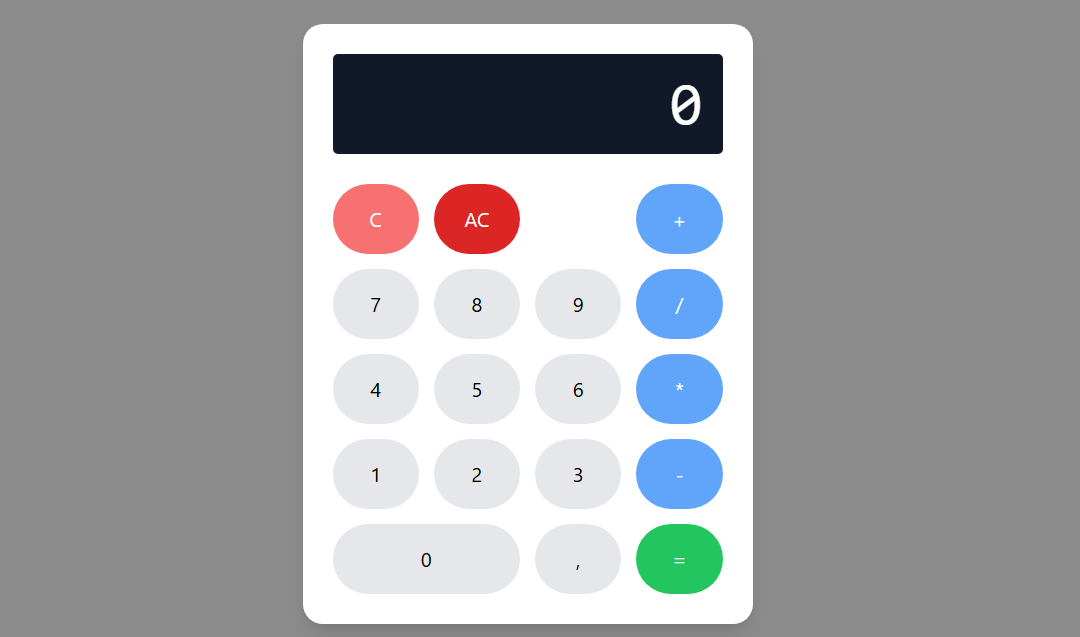The image size is (1080, 637).
Task: Enter the digit 8
Action: 477,304
